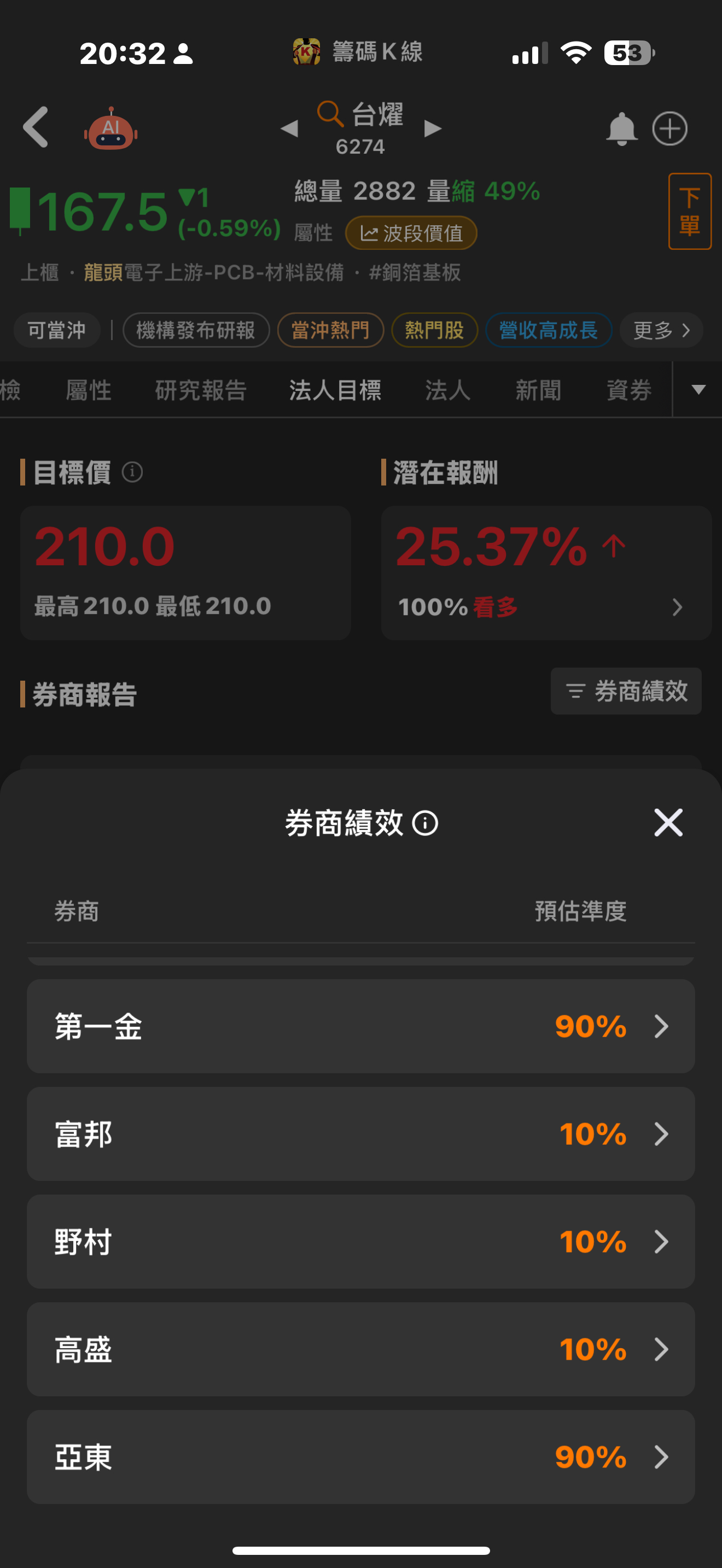Go to next stock with right arrow
The width and height of the screenshot is (722, 1568).
coord(433,128)
